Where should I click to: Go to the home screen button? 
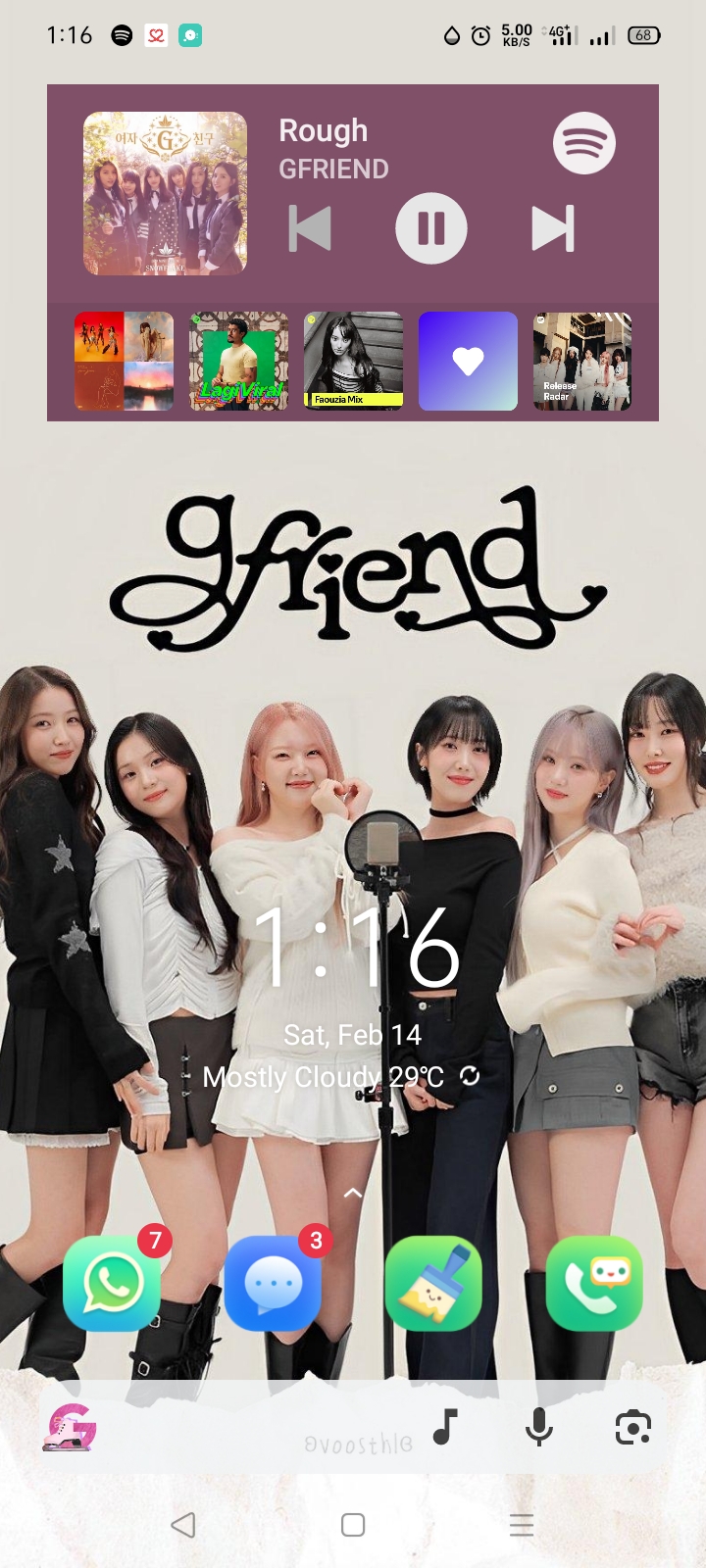point(353,1525)
